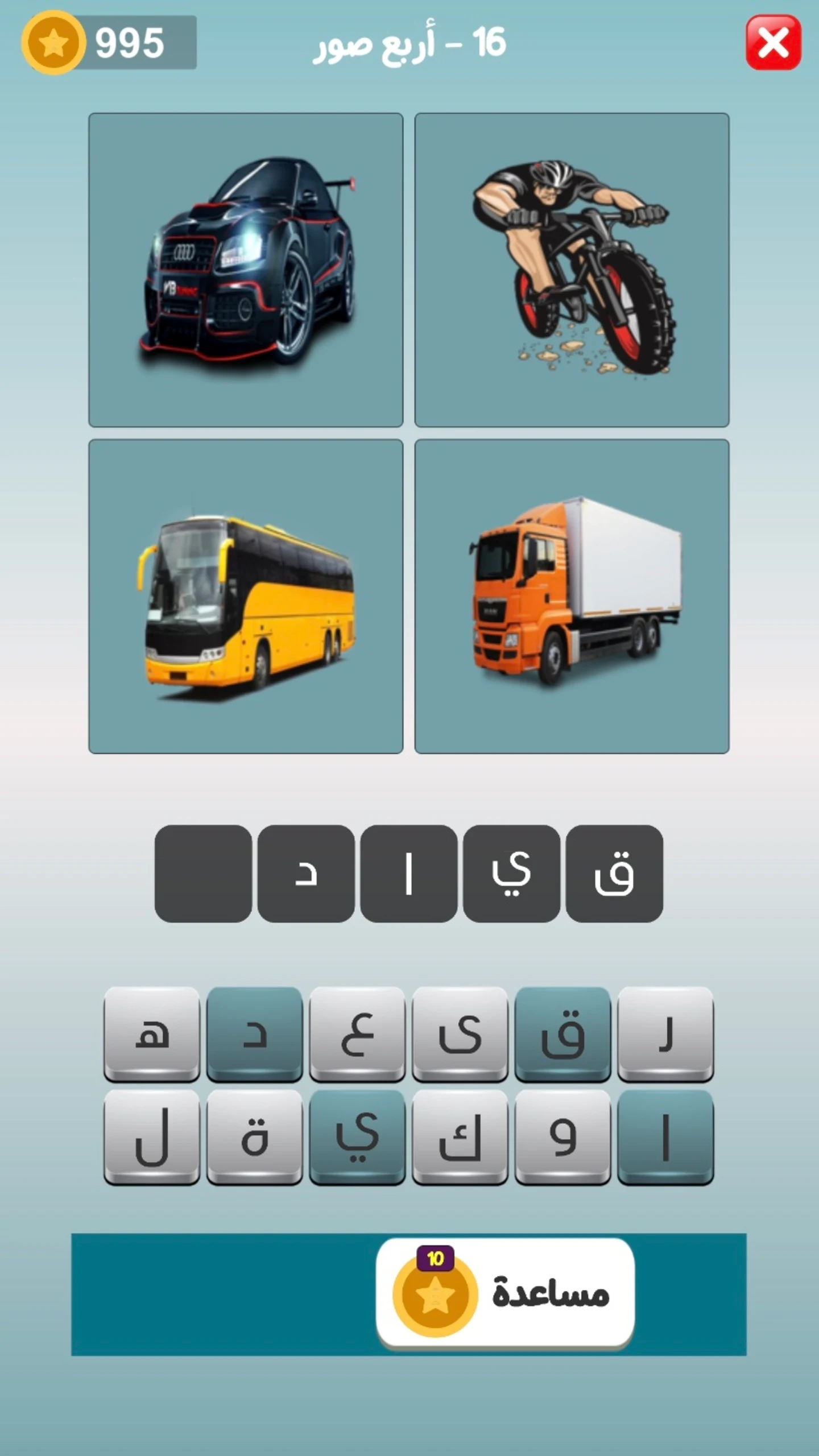Pick the letter ع key
The image size is (819, 1456).
[357, 1034]
